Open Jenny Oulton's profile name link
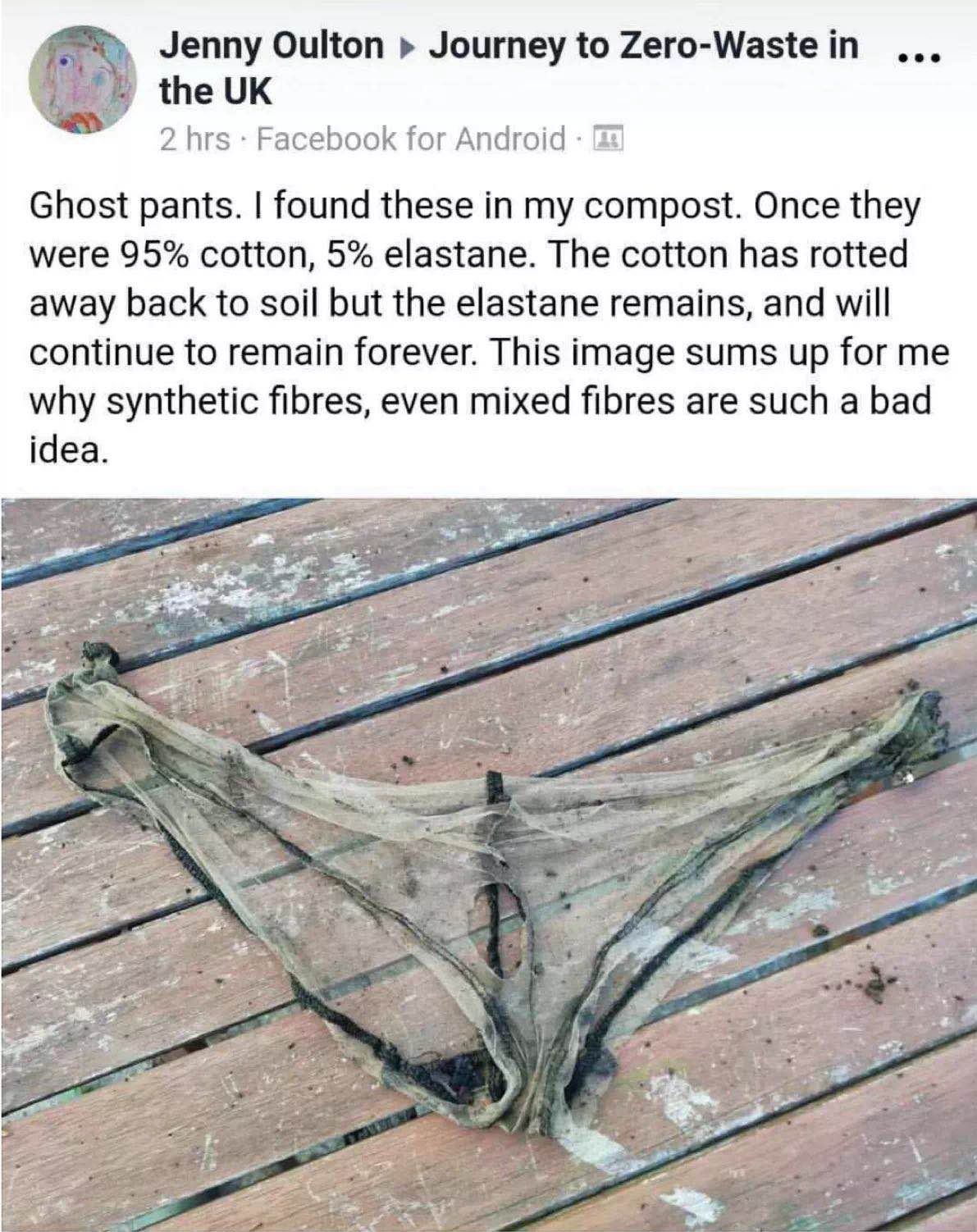Screen dimensions: 977x1232 point(271,46)
